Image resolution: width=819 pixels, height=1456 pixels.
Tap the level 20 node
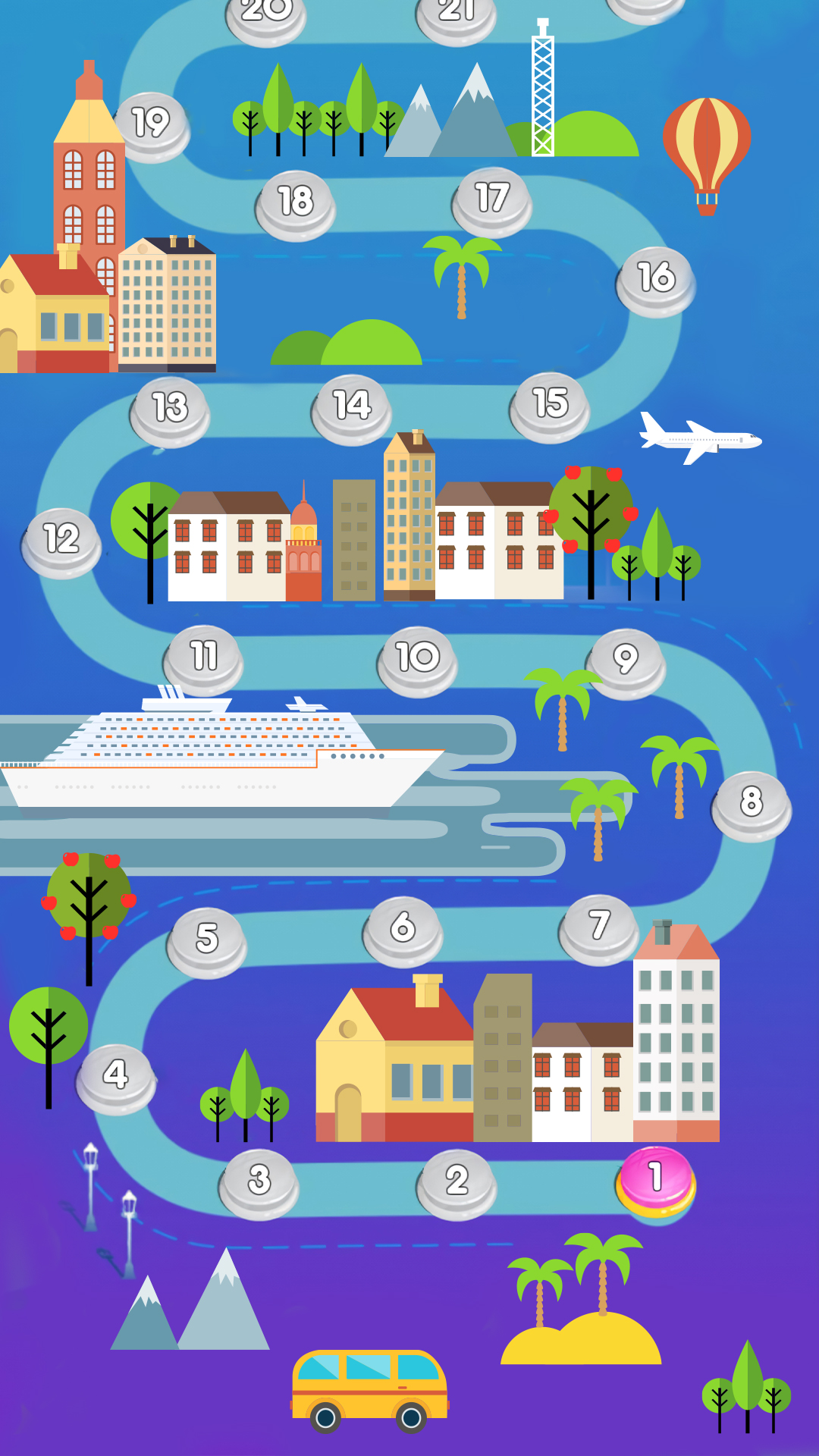266,14
